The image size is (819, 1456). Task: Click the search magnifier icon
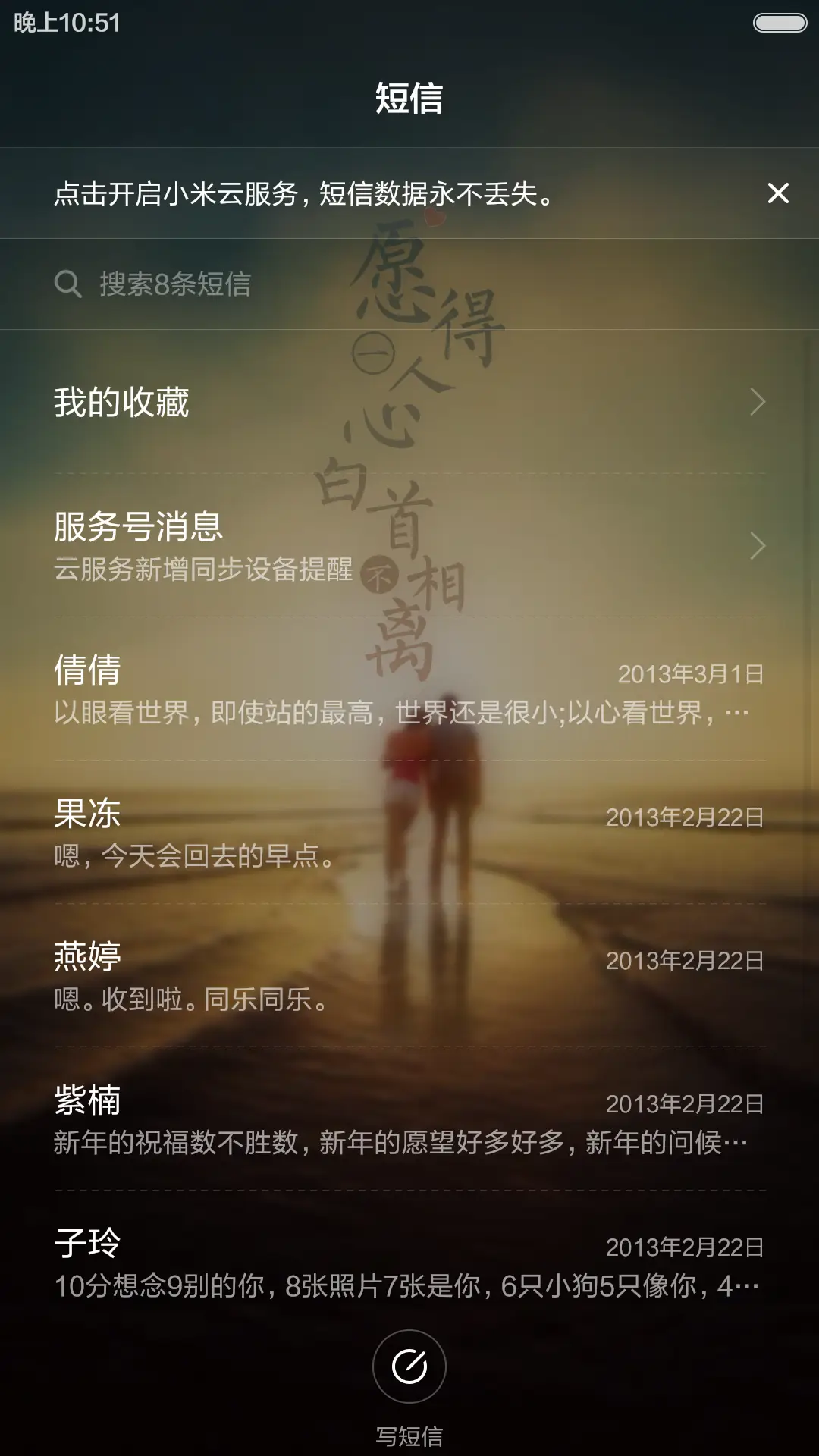[x=69, y=284]
